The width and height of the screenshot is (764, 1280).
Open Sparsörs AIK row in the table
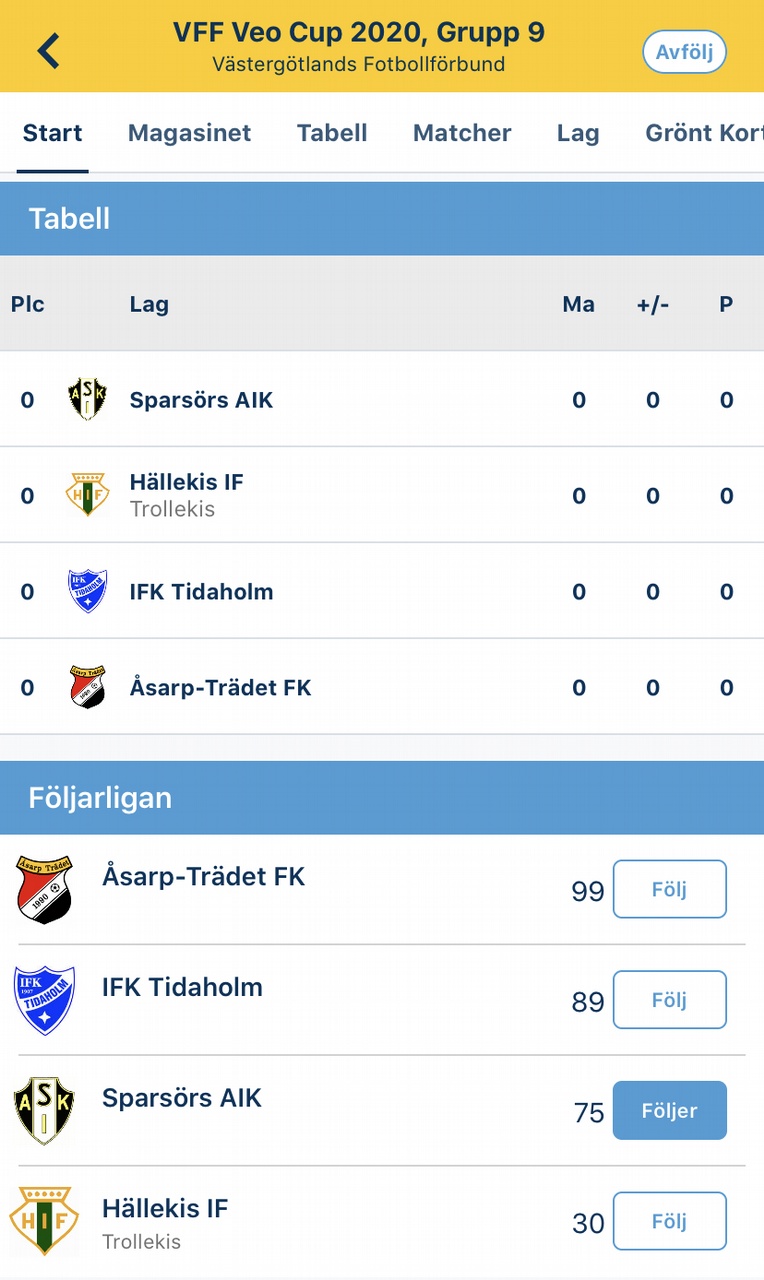382,399
